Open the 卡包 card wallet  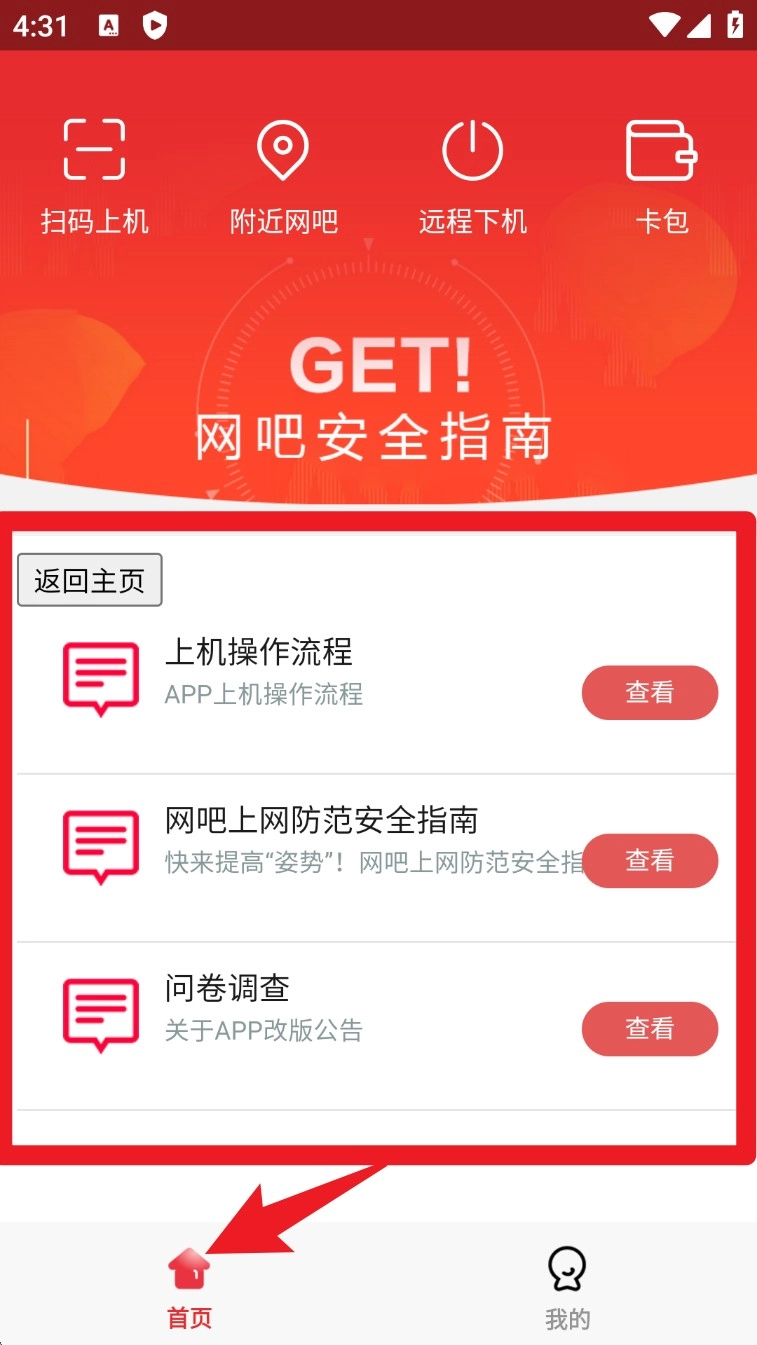coord(661,174)
